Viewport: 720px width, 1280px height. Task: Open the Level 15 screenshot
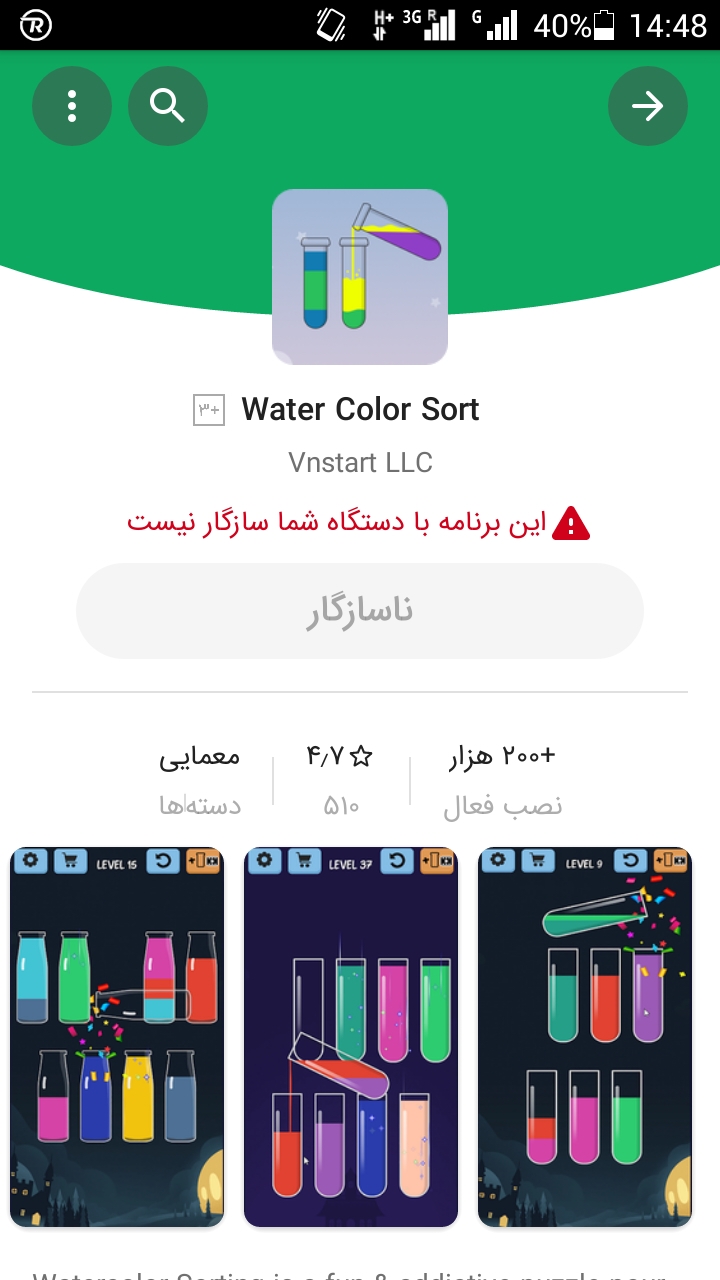tap(117, 1037)
